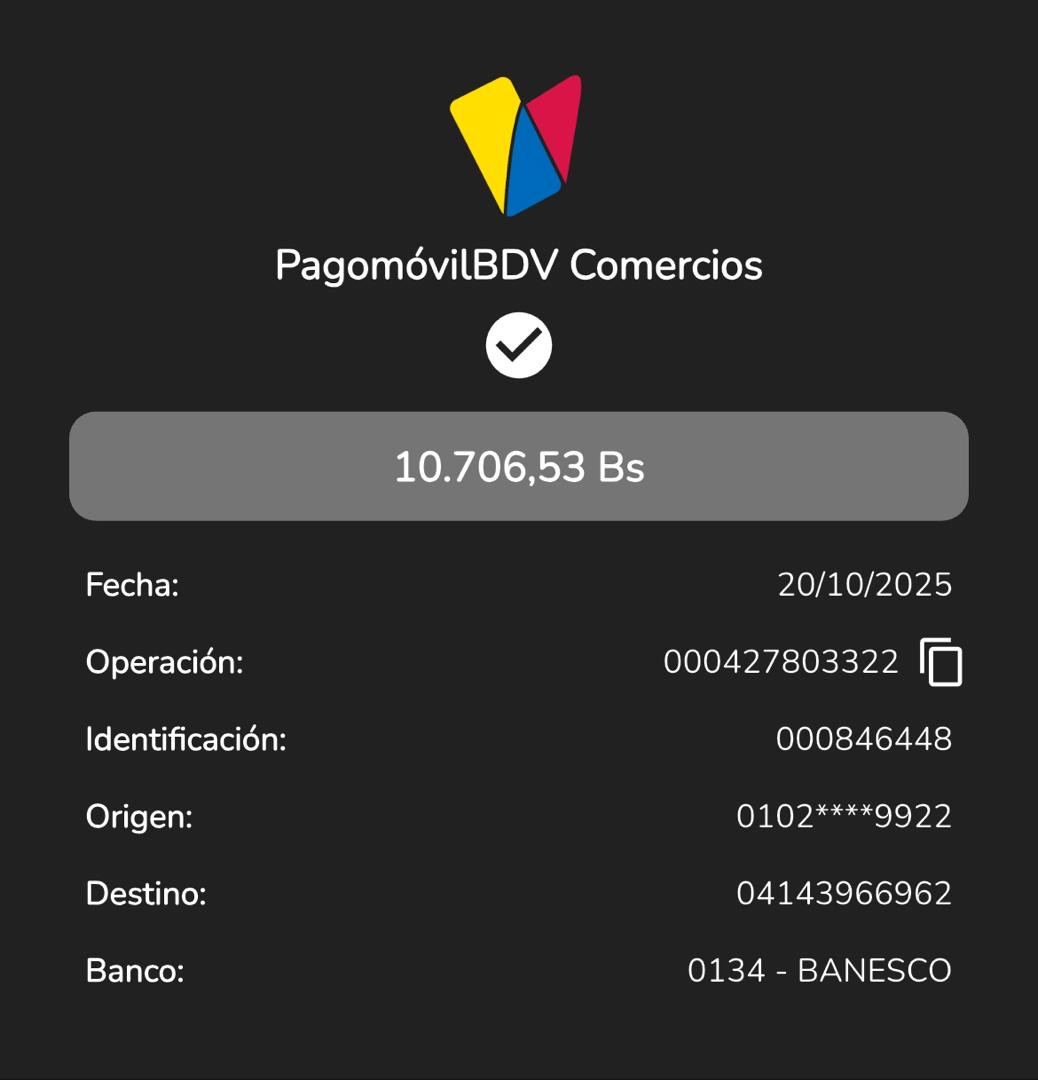Copy the operation number 000427803322
Screen dimensions: 1038x1080
point(940,662)
